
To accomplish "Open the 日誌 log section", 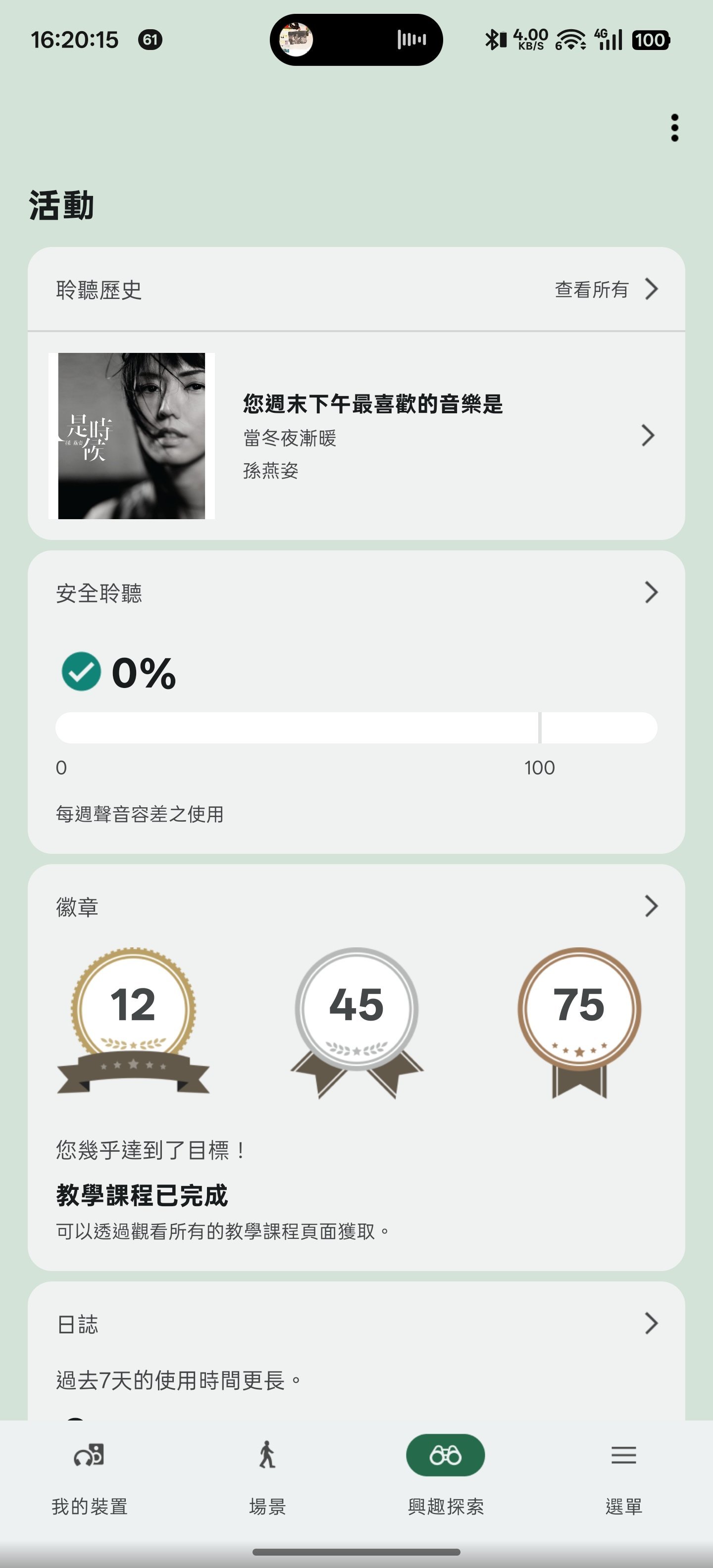I will pos(650,1323).
